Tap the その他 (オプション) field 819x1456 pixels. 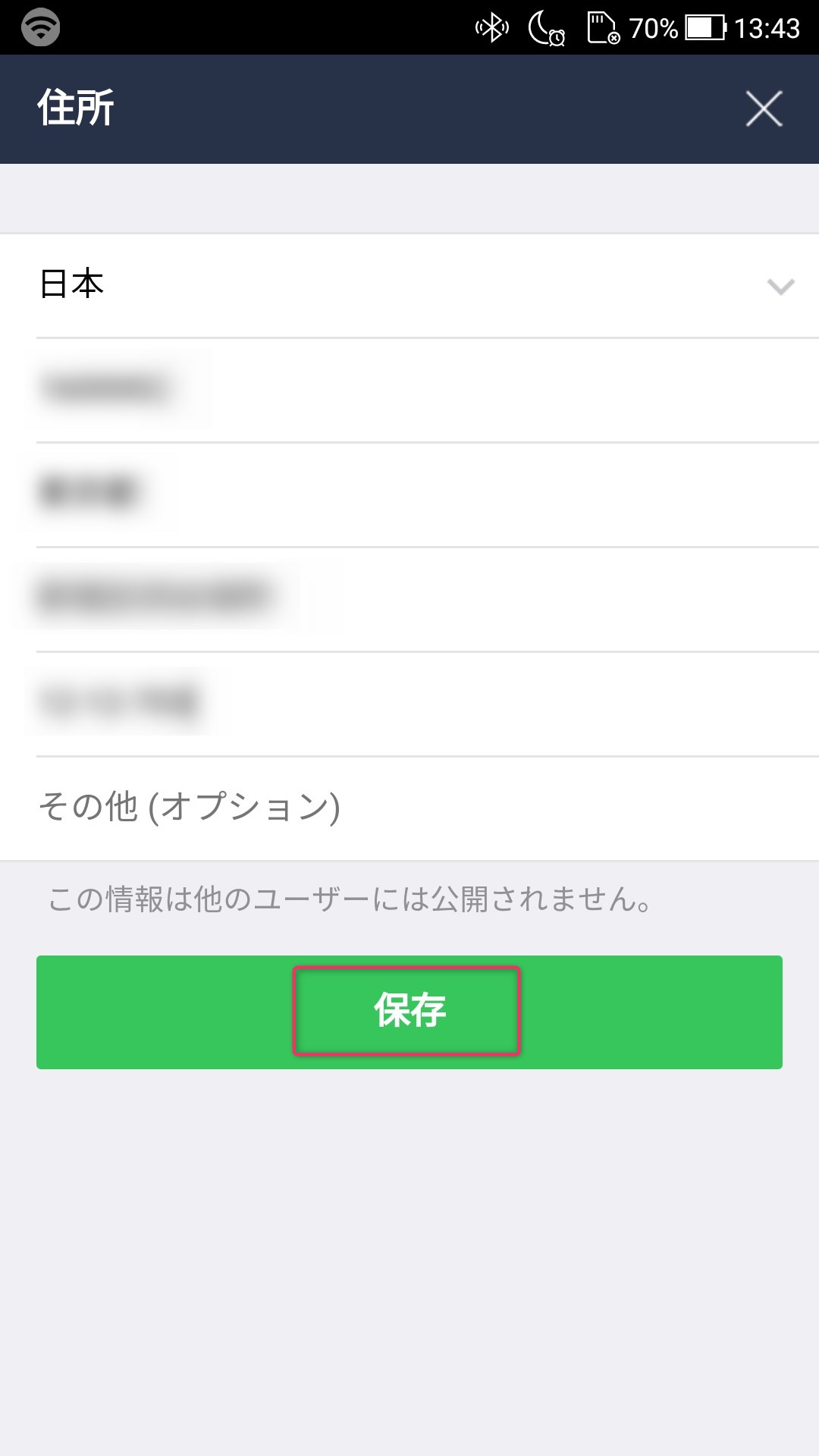point(409,808)
